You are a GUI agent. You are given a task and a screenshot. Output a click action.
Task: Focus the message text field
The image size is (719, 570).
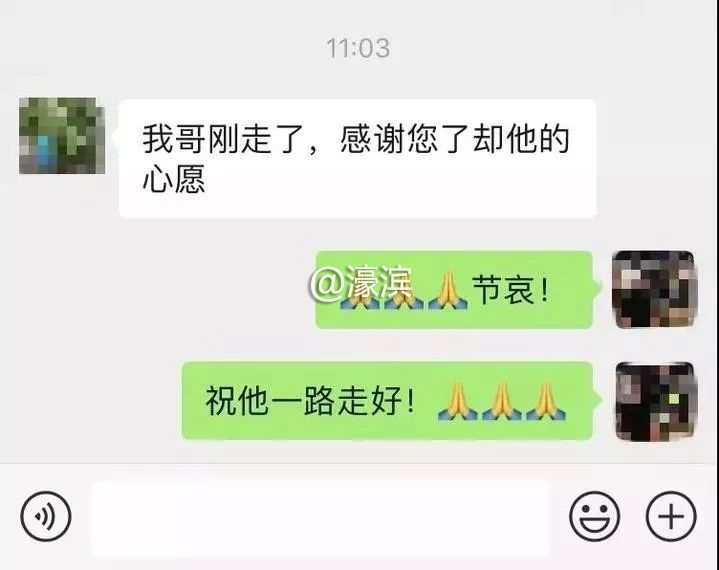click(x=320, y=517)
